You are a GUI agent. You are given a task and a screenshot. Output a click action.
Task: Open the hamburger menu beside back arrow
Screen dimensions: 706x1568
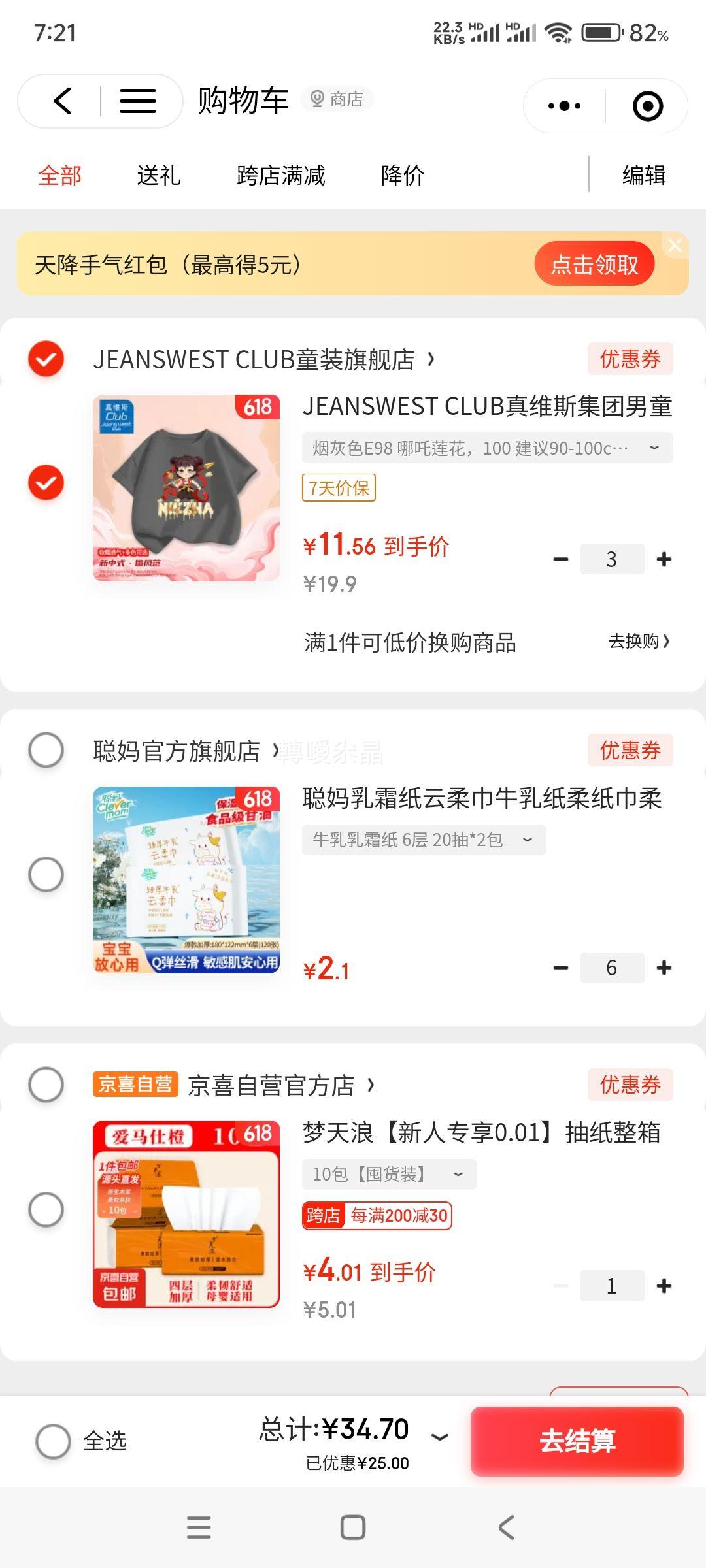(137, 101)
